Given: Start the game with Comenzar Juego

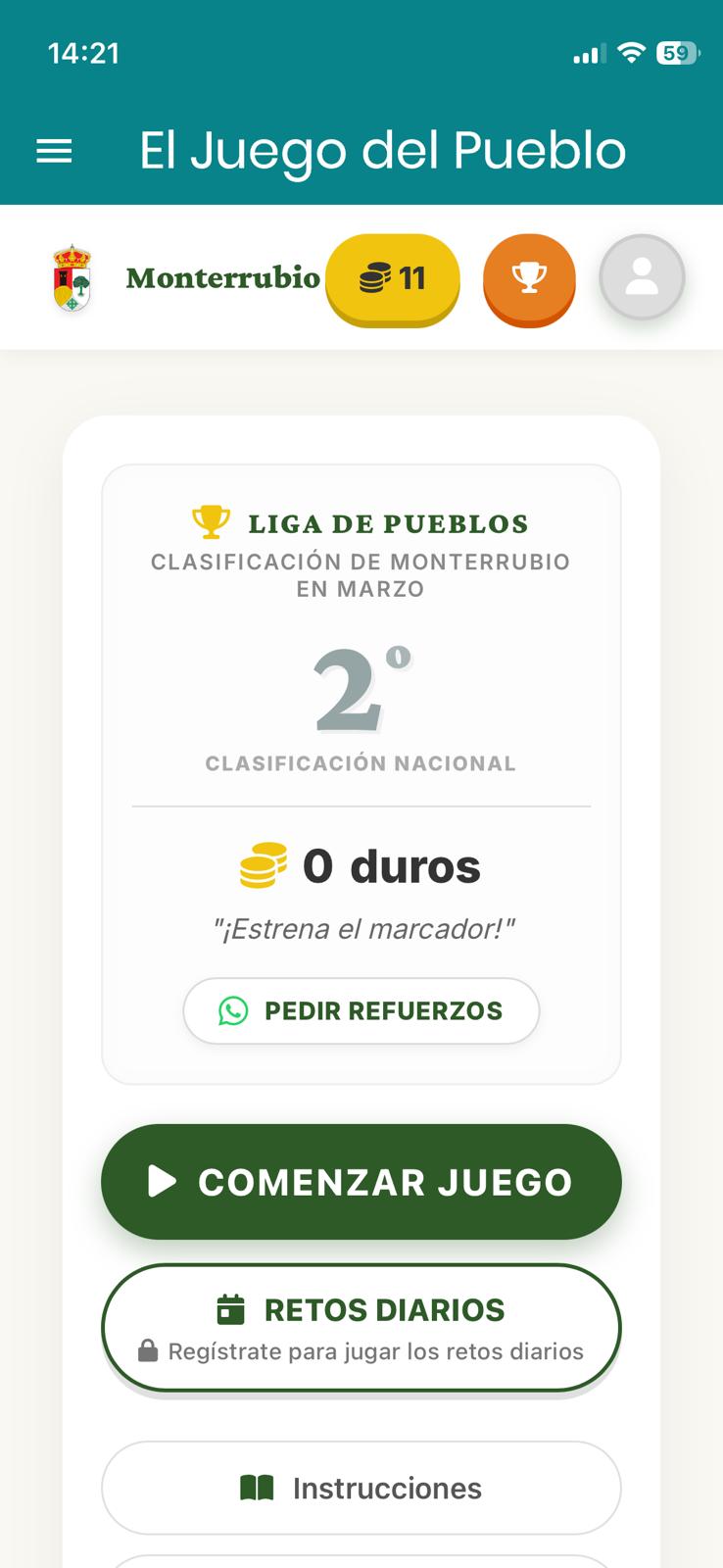Looking at the screenshot, I should point(361,1182).
